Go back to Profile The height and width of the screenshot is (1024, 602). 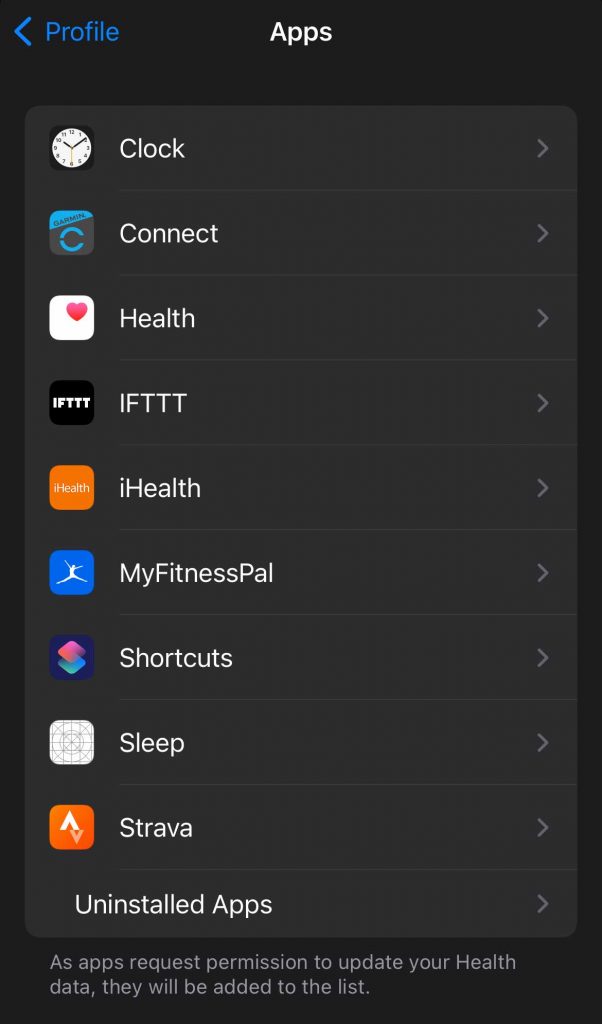tap(66, 32)
